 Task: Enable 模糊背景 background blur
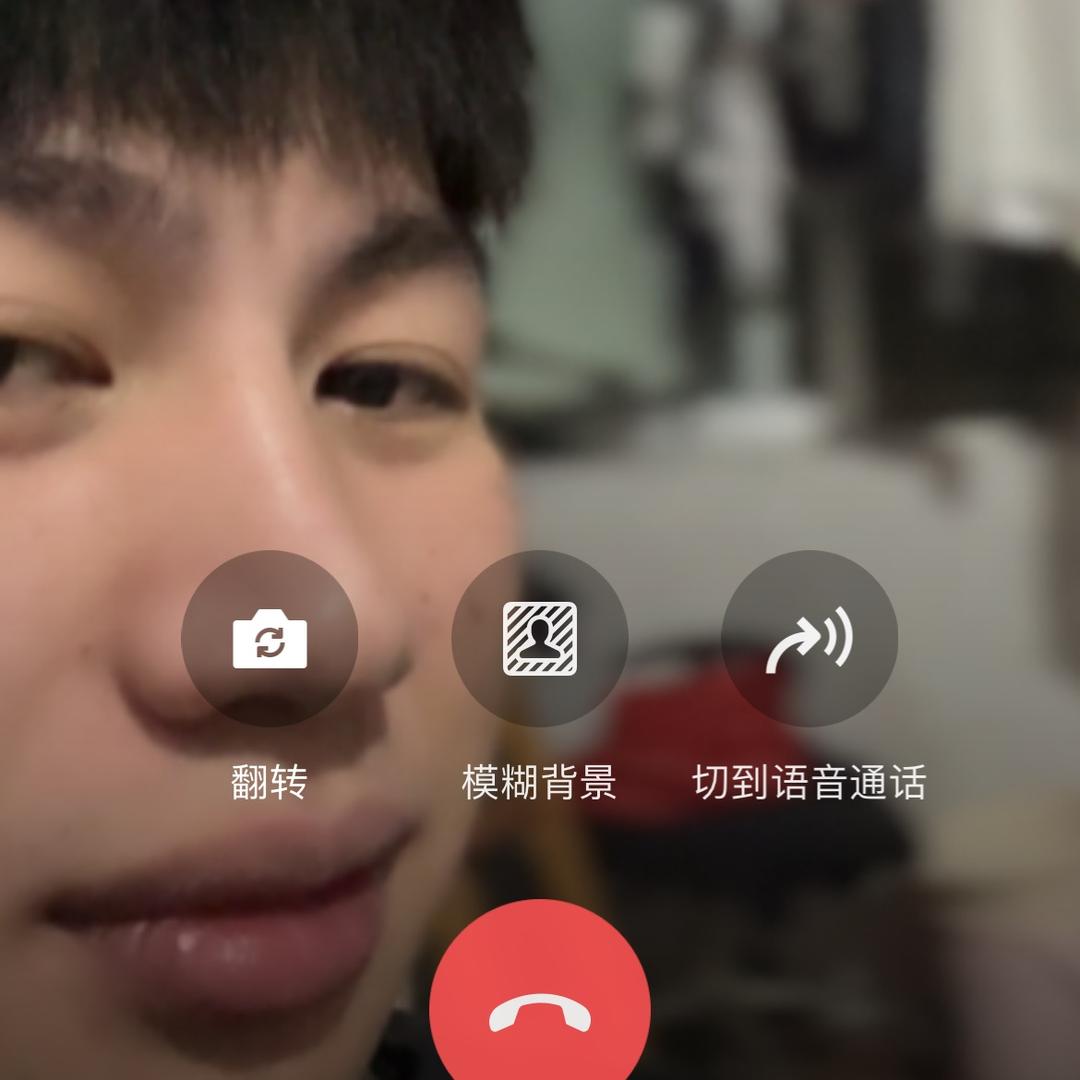pyautogui.click(x=540, y=638)
